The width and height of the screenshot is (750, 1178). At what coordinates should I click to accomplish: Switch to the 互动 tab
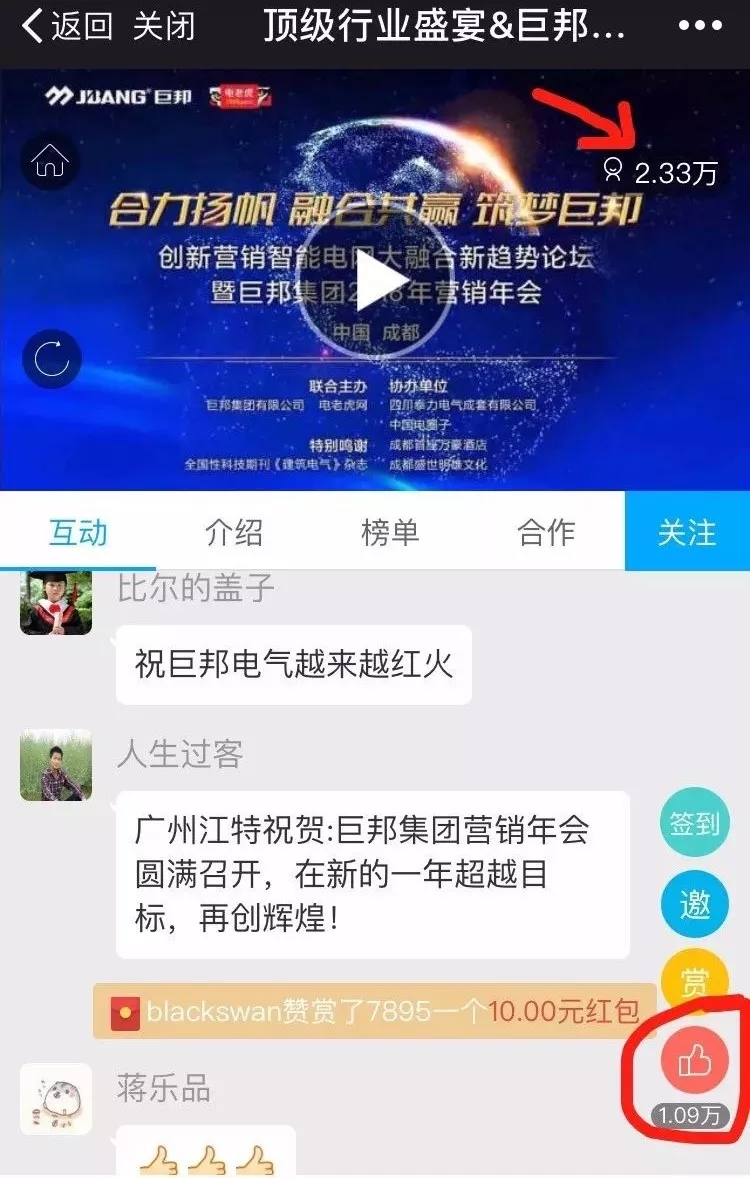tap(78, 533)
